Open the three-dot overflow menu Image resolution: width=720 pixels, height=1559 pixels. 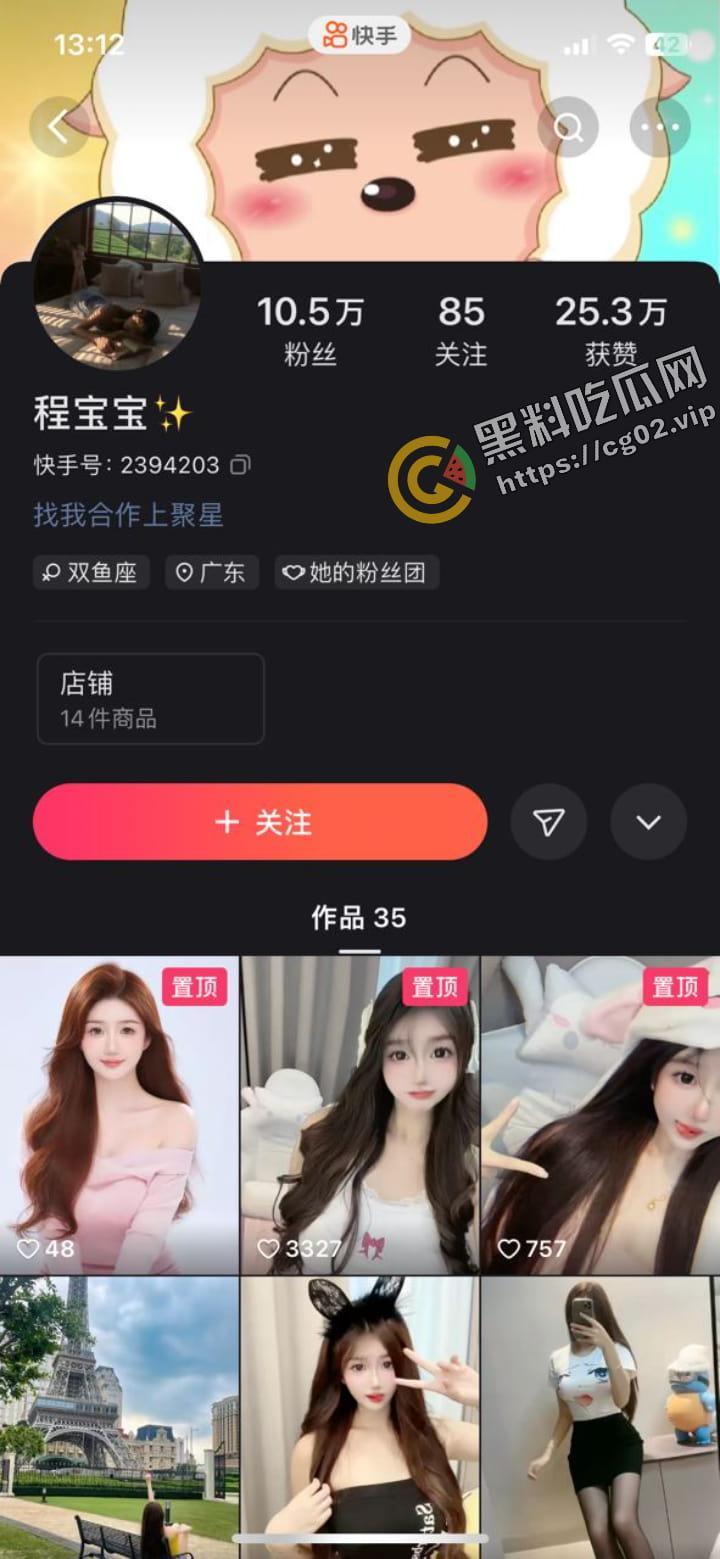[660, 127]
